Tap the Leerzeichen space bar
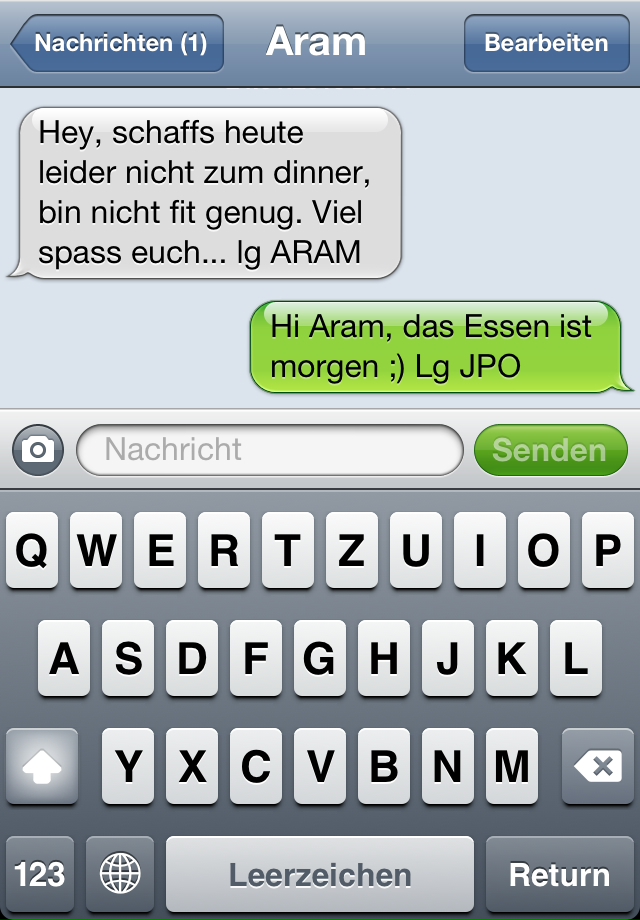Image resolution: width=640 pixels, height=920 pixels. click(320, 874)
